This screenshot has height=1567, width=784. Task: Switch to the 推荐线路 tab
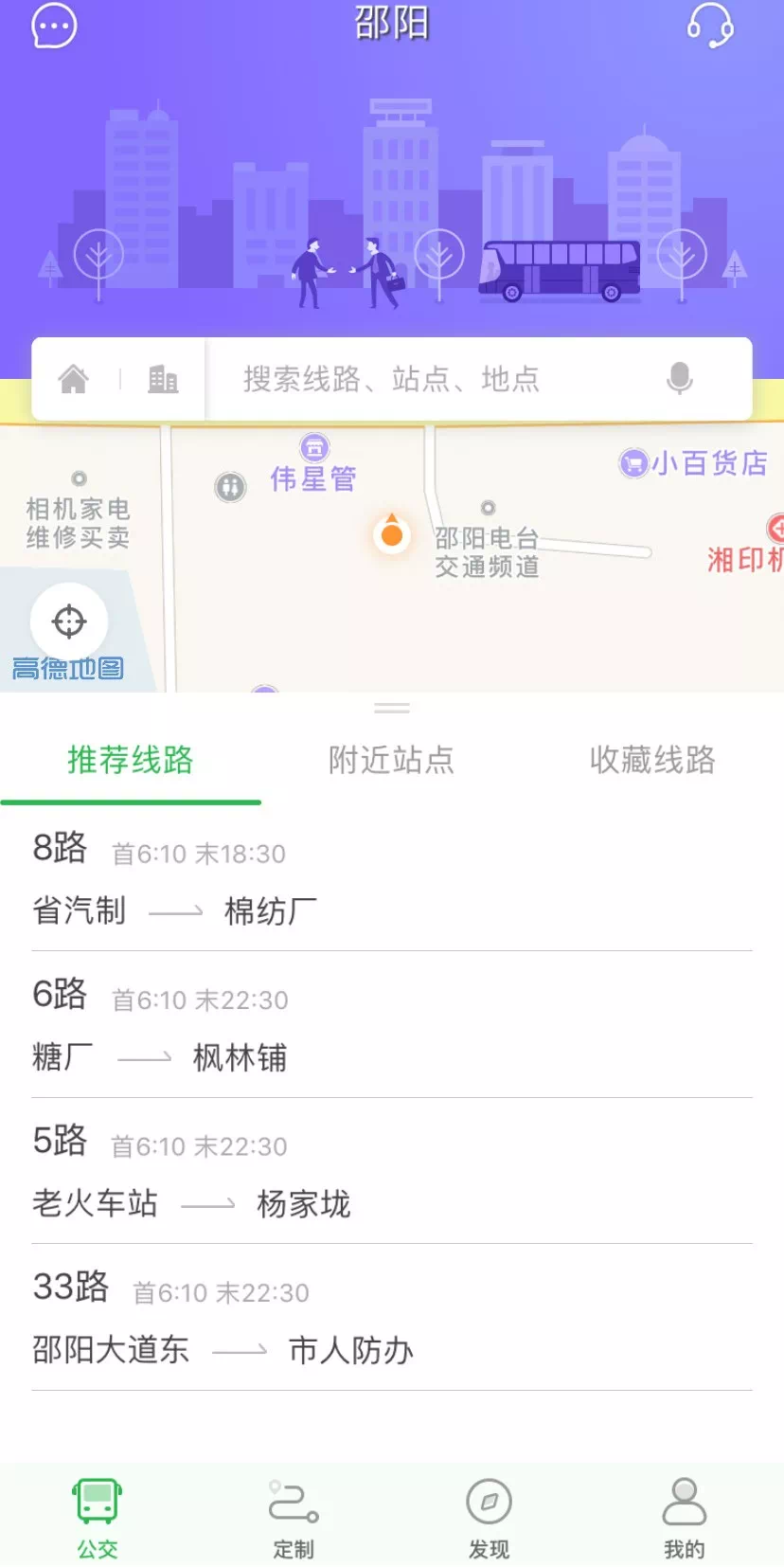[131, 760]
